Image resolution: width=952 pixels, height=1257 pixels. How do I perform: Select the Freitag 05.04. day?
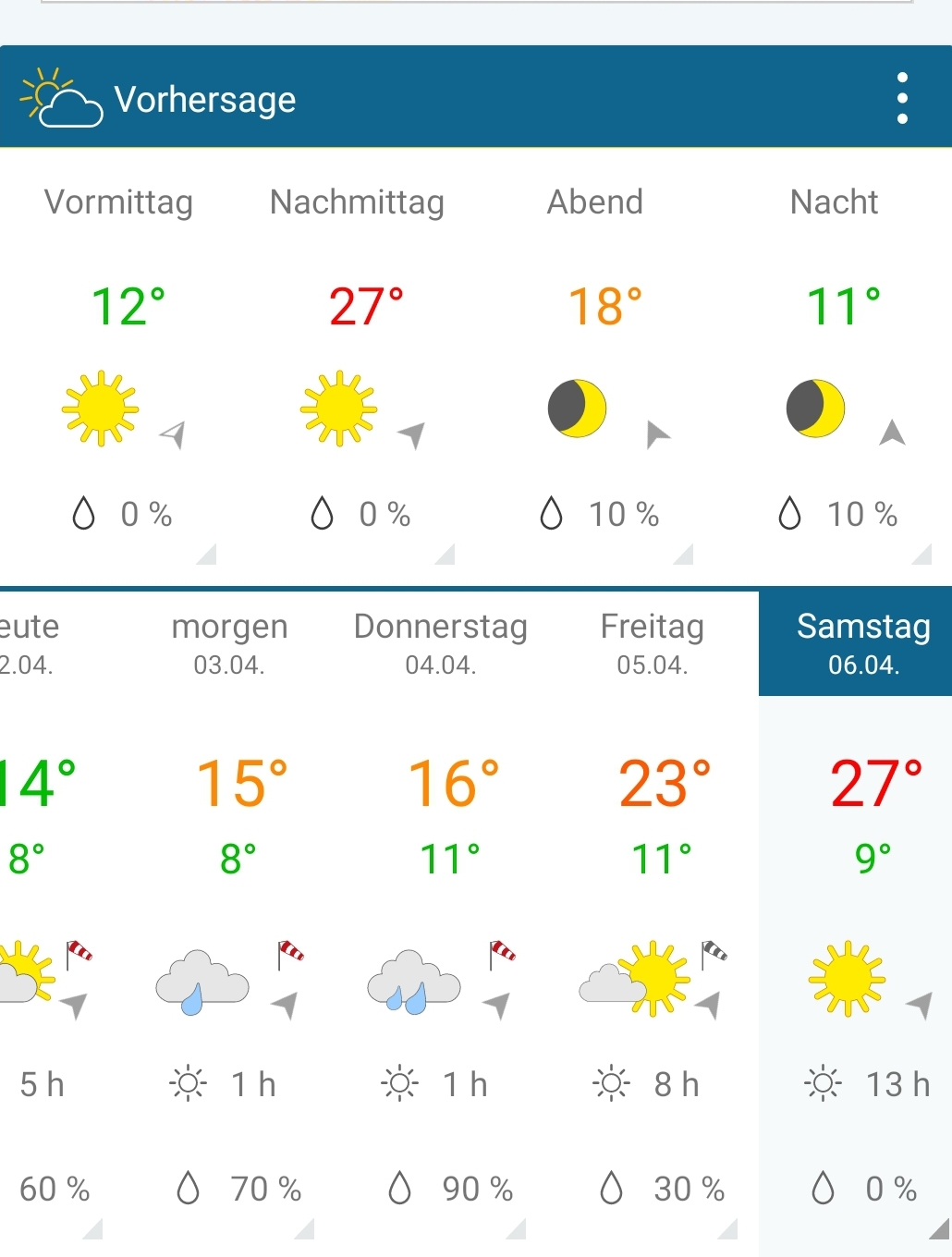[653, 643]
